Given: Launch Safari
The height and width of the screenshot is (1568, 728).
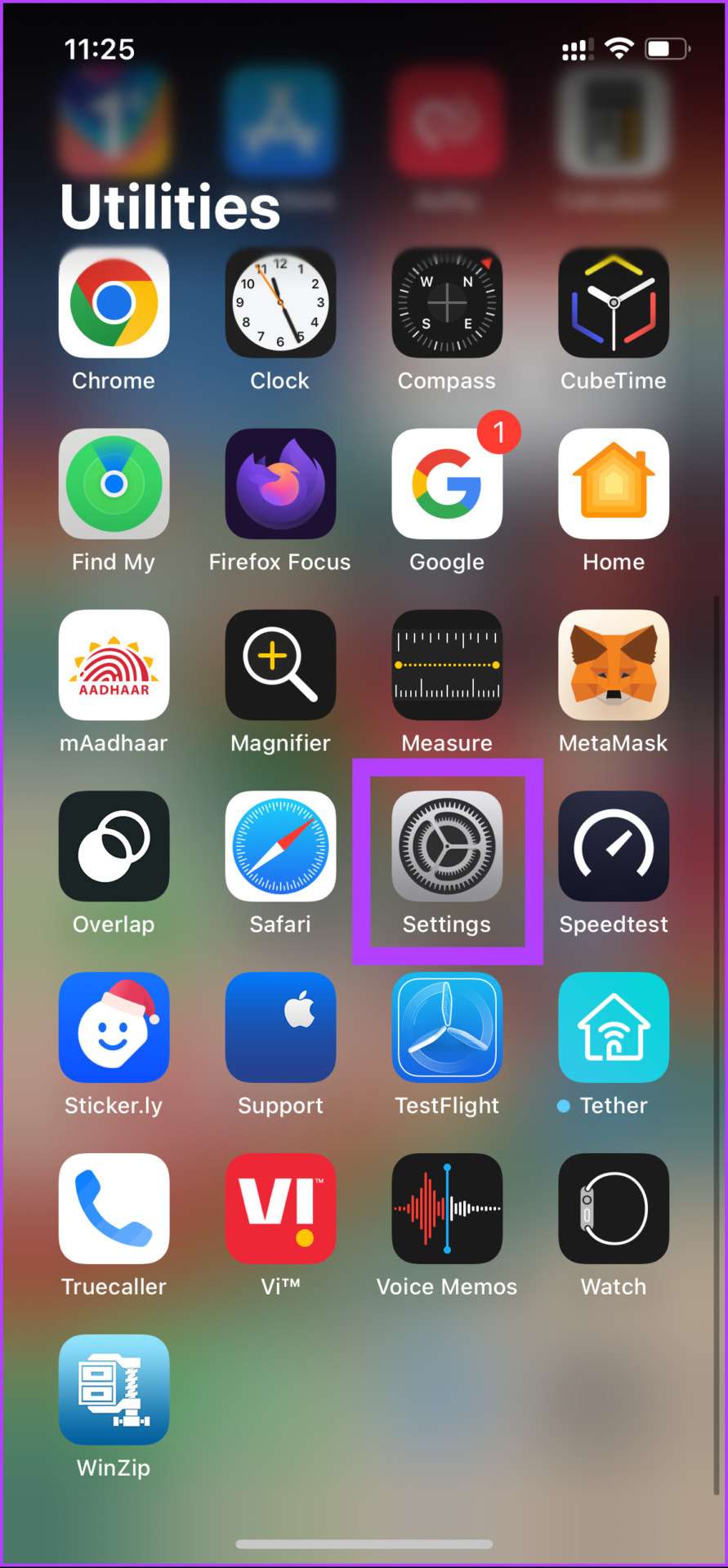Looking at the screenshot, I should pyautogui.click(x=280, y=847).
